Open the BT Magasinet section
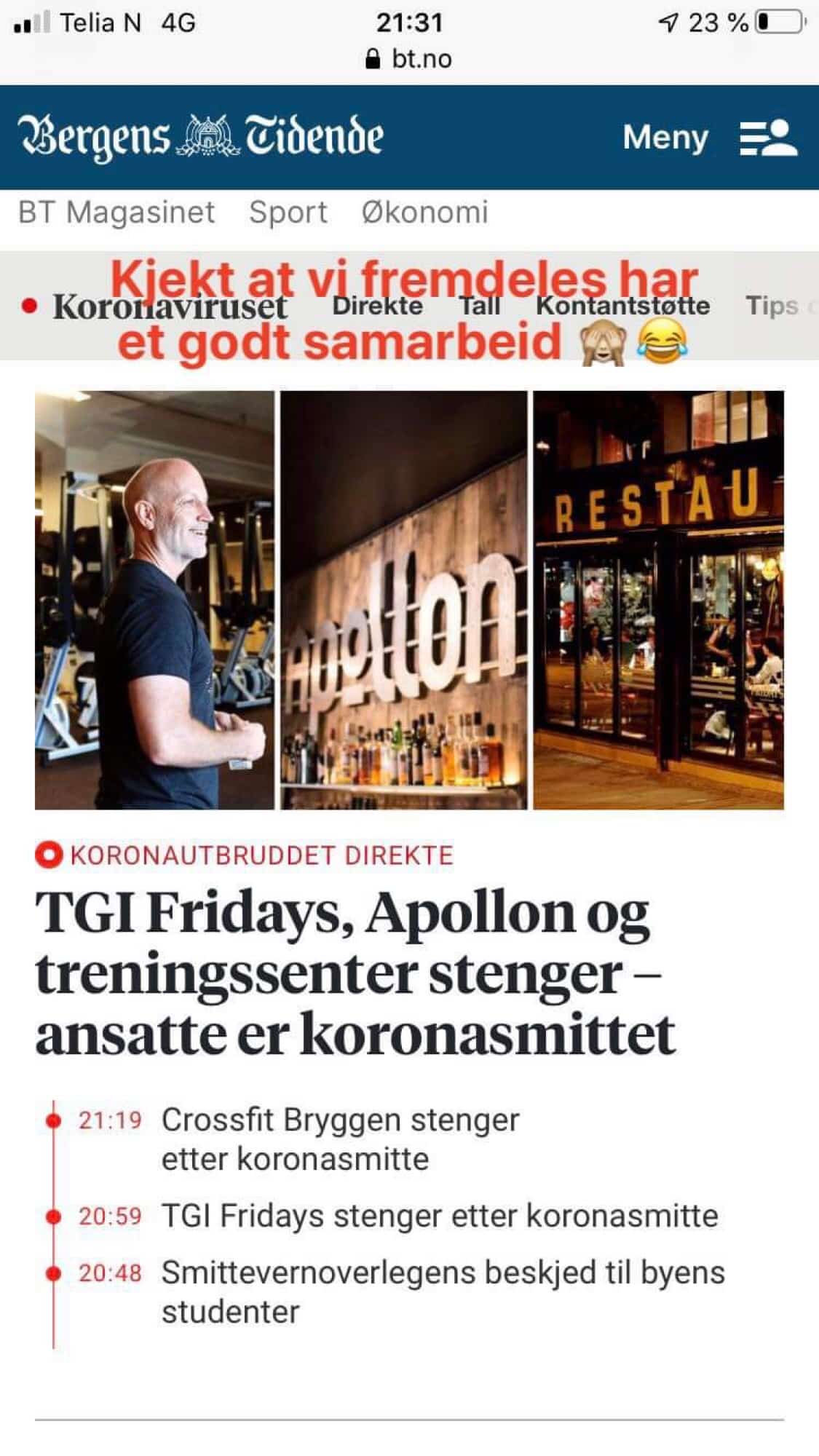The image size is (819, 1456). (116, 213)
